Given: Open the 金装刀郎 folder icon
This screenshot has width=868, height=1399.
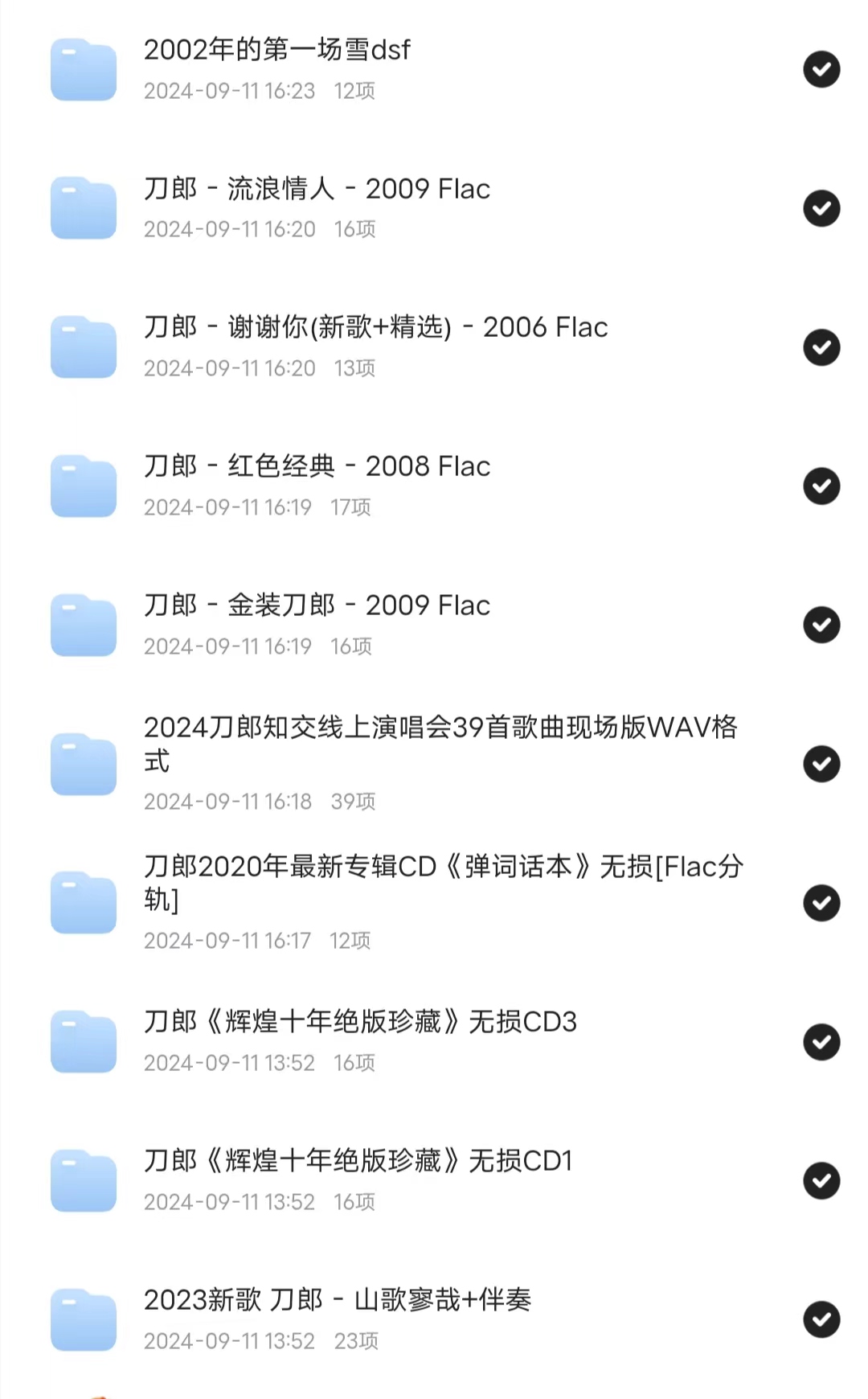Looking at the screenshot, I should pos(83,625).
